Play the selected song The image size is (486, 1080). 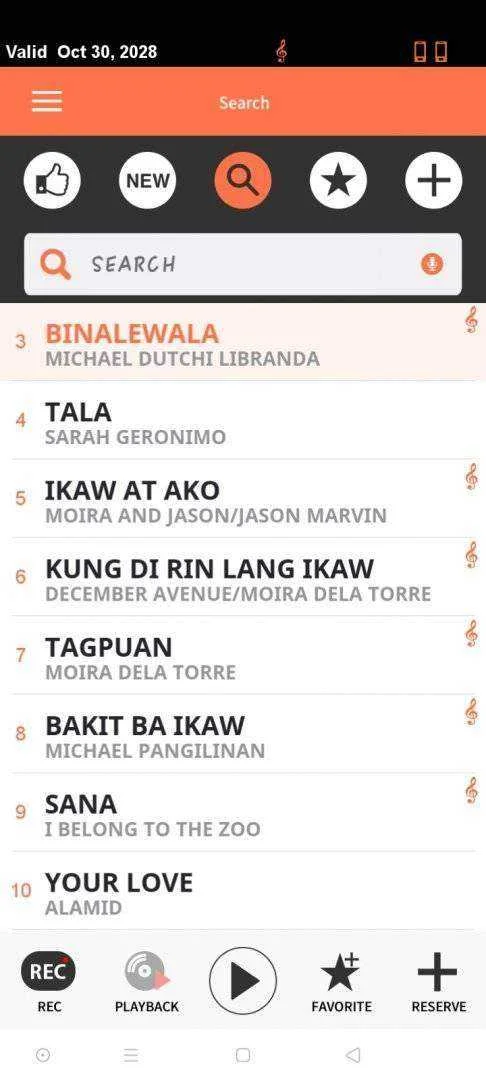pyautogui.click(x=243, y=981)
